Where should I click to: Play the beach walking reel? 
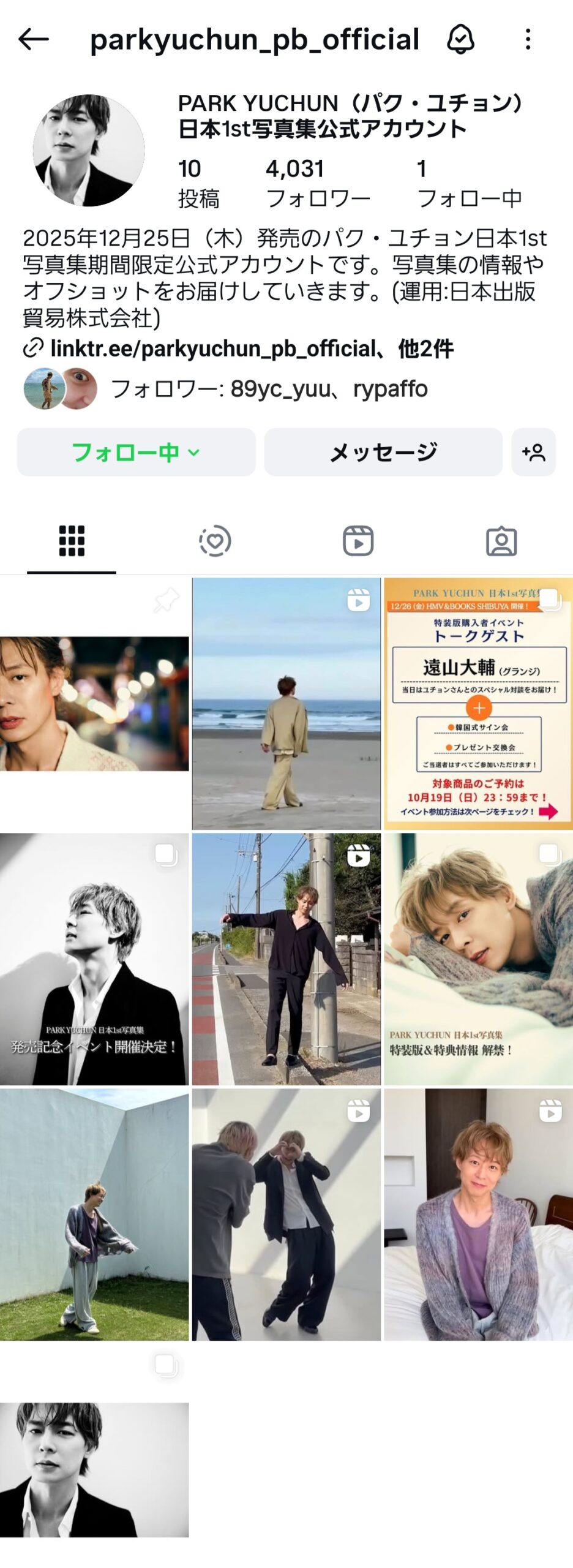pyautogui.click(x=286, y=703)
